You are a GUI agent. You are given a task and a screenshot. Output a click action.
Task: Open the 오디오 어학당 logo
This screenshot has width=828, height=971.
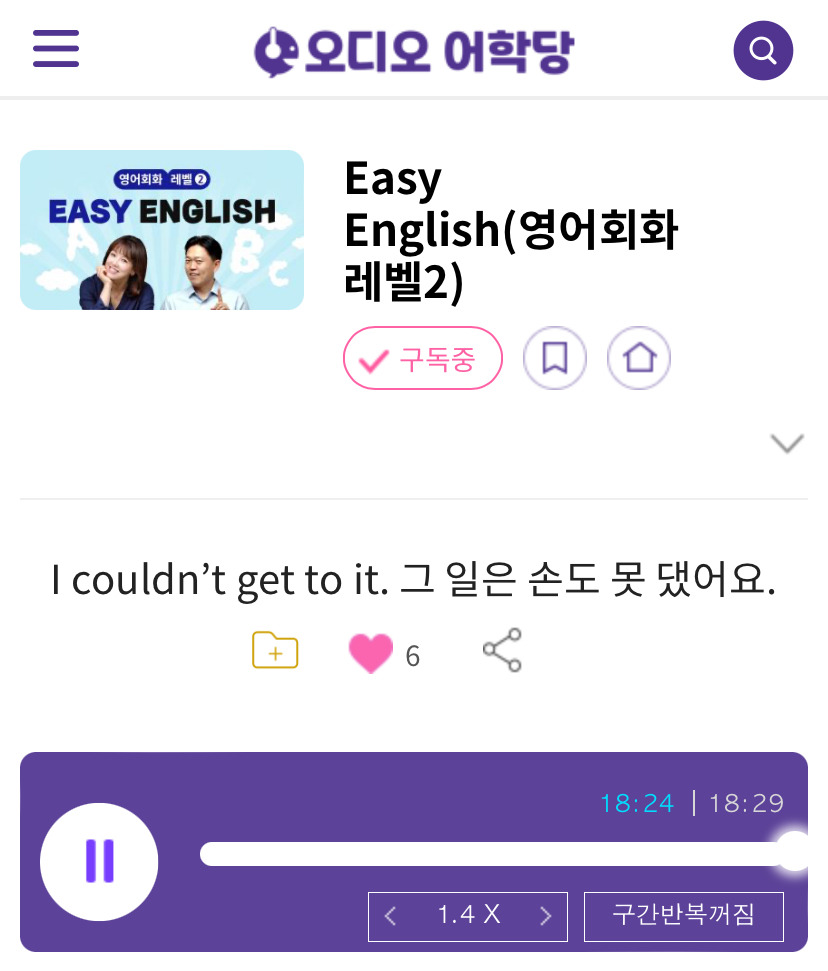(x=414, y=48)
